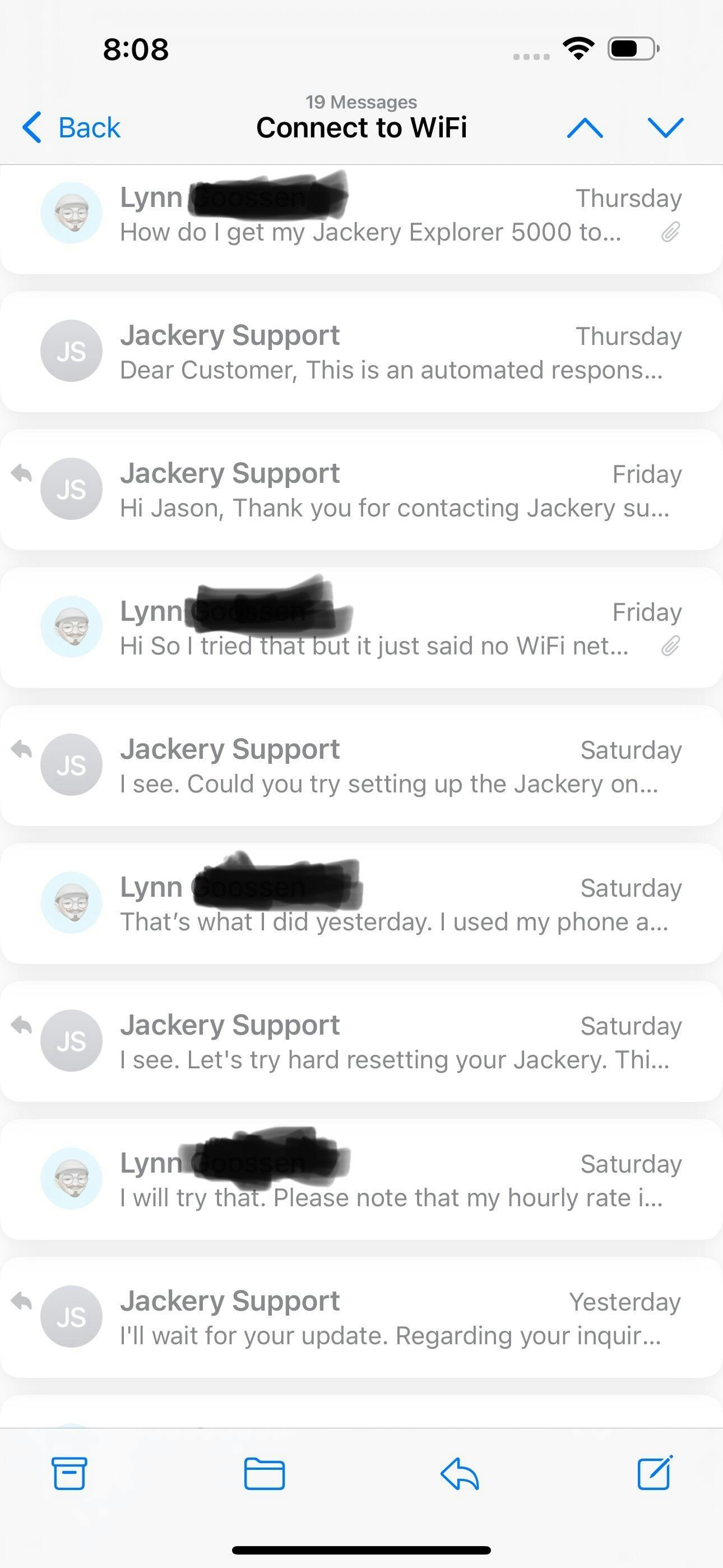Jump to the next message with down arrow
The image size is (723, 1568).
(665, 128)
